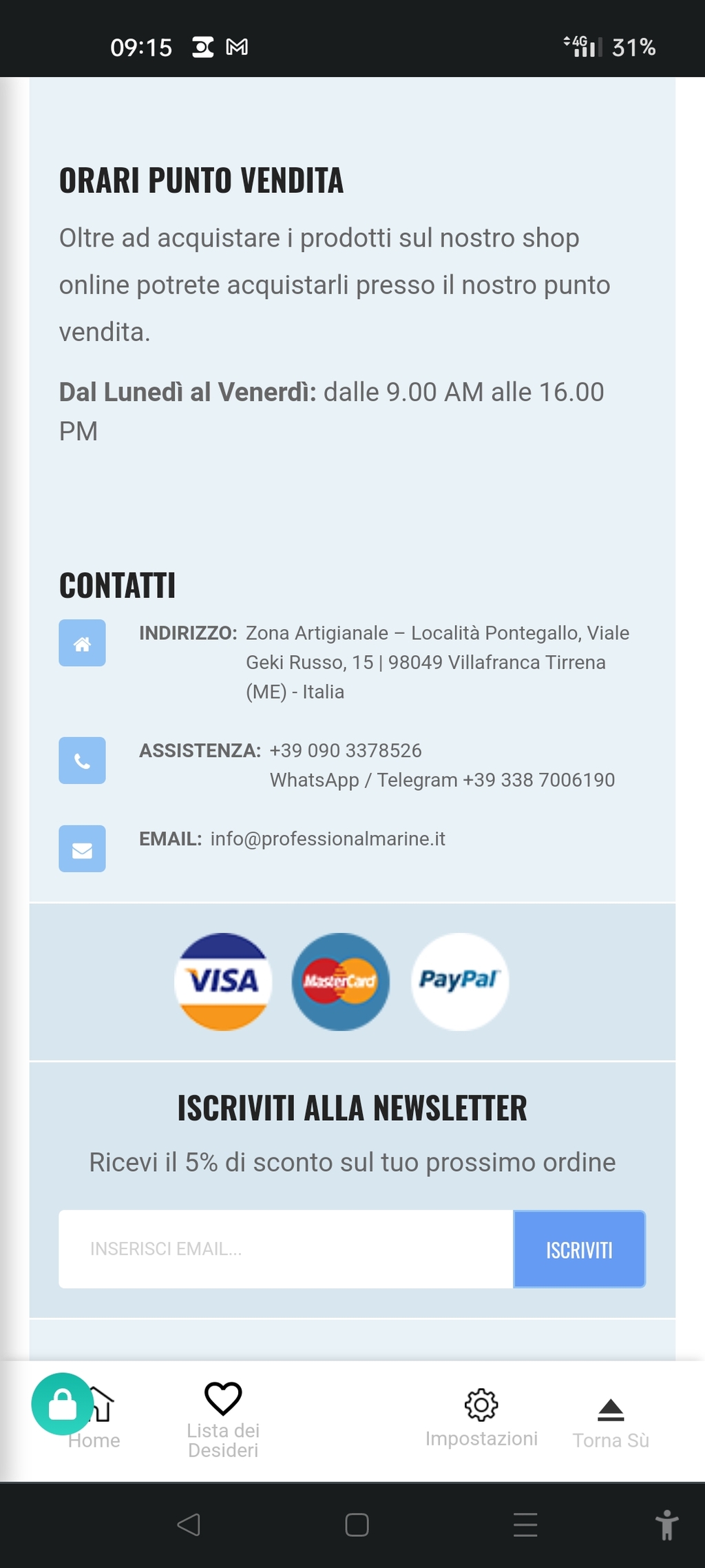Go back with system back button
Image resolution: width=705 pixels, height=1568 pixels.
point(189,1525)
